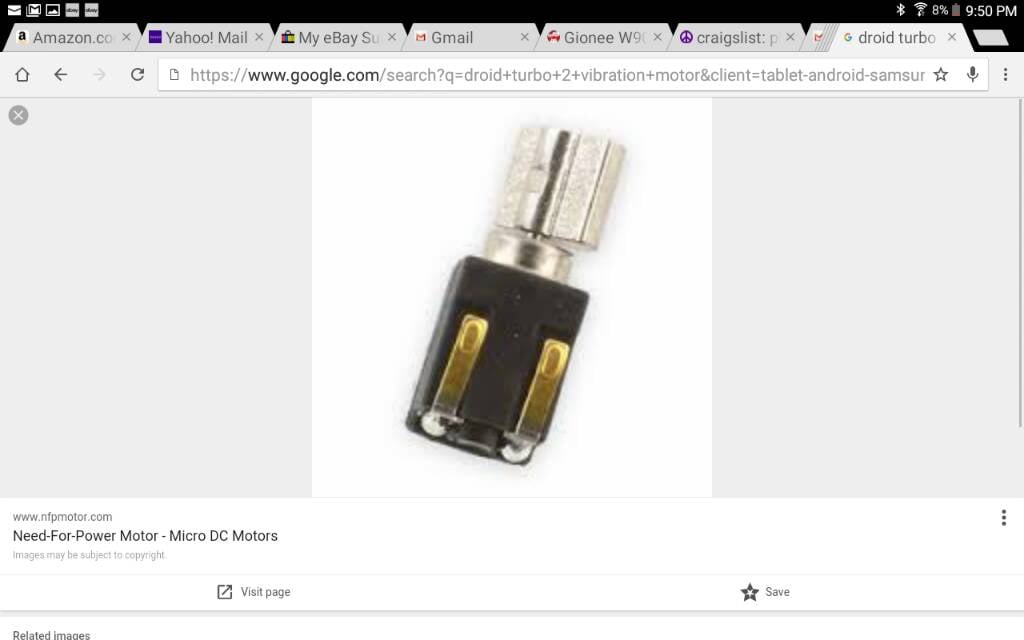
Task: Start voice search with microphone
Action: (972, 75)
